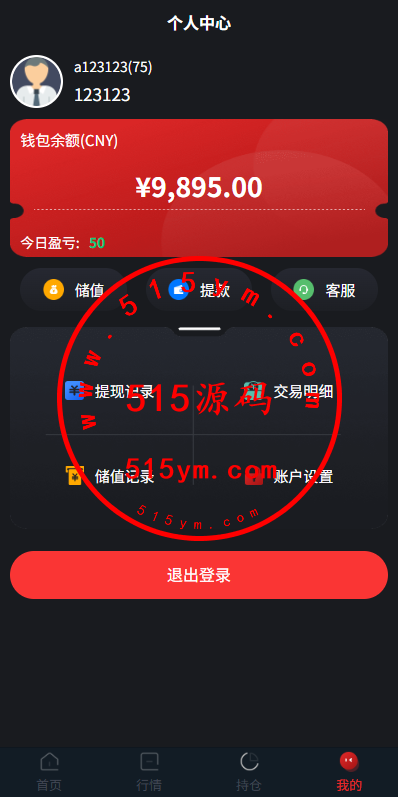The width and height of the screenshot is (398, 797).
Task: Open 储值记录 deposit records
Action: click(109, 476)
